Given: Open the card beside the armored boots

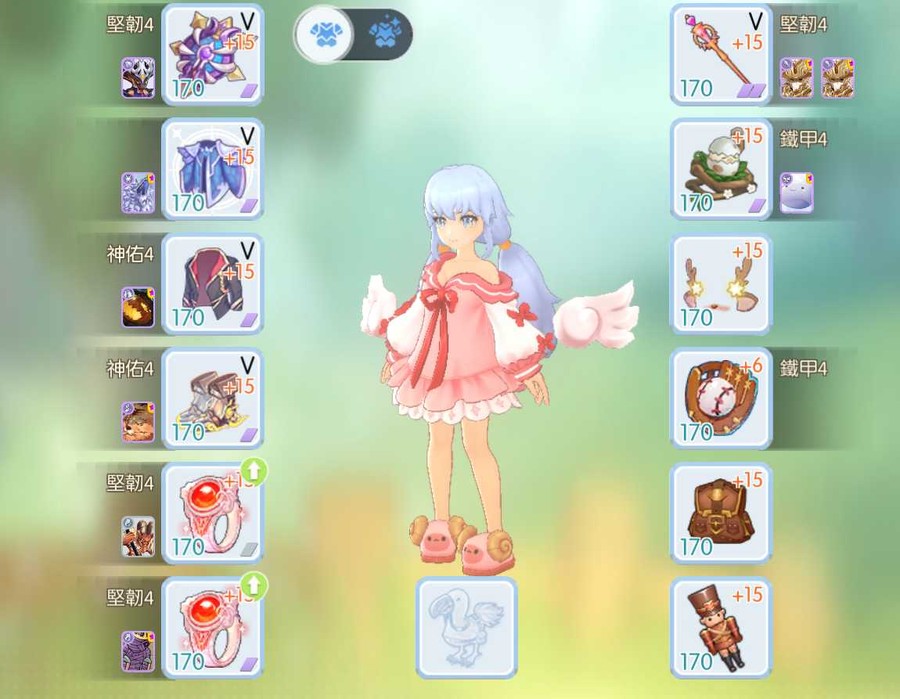Looking at the screenshot, I should [138, 422].
